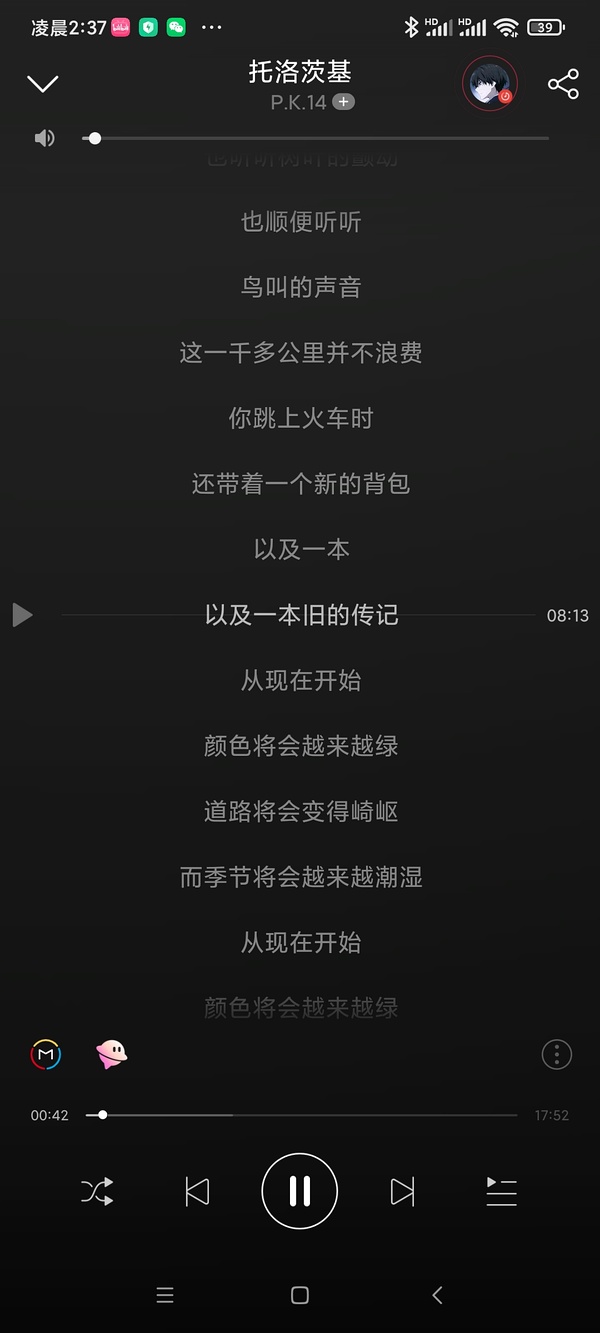Open the circular avatar at the top

489,84
